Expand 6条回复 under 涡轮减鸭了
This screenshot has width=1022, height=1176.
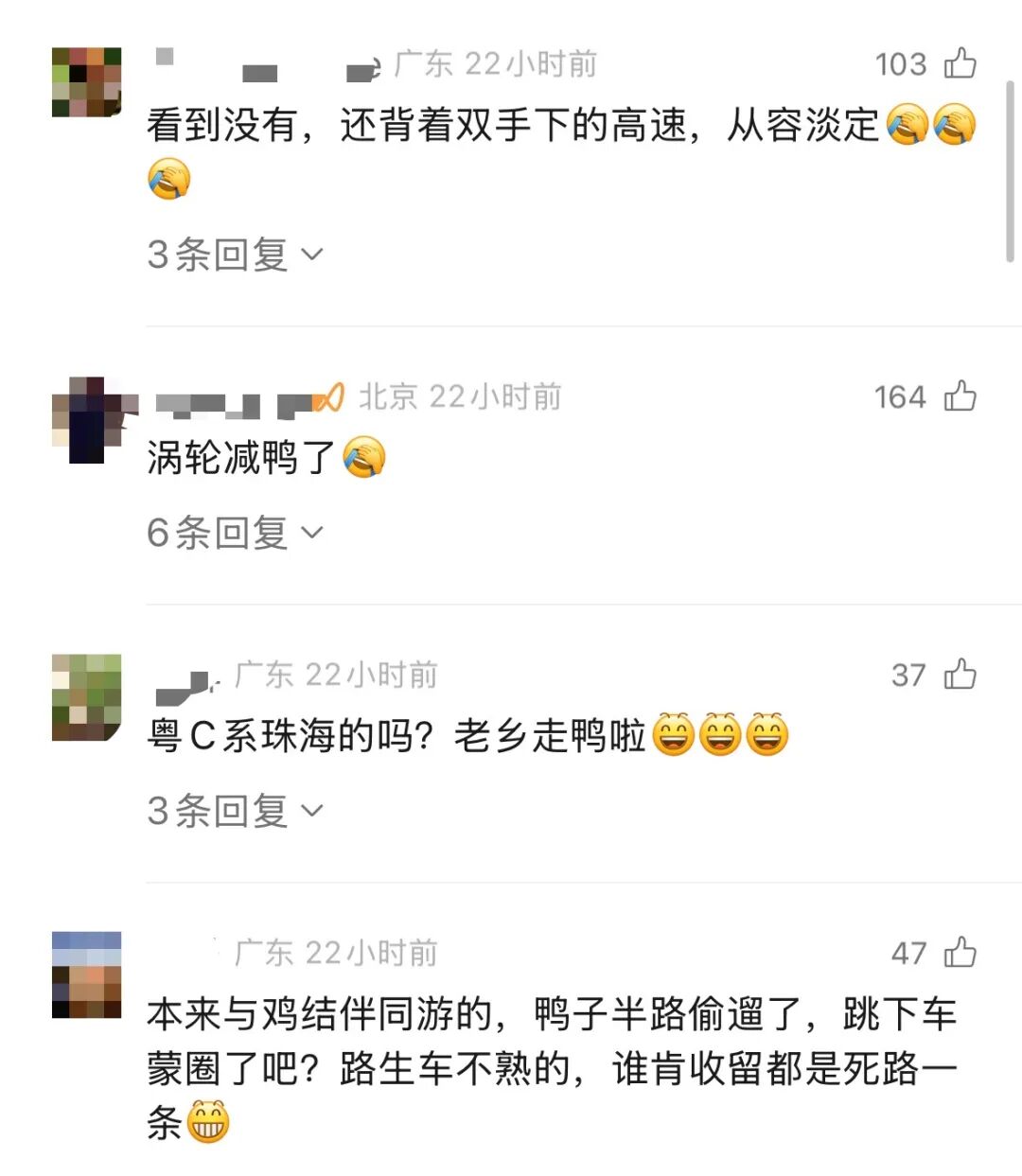pyautogui.click(x=235, y=533)
